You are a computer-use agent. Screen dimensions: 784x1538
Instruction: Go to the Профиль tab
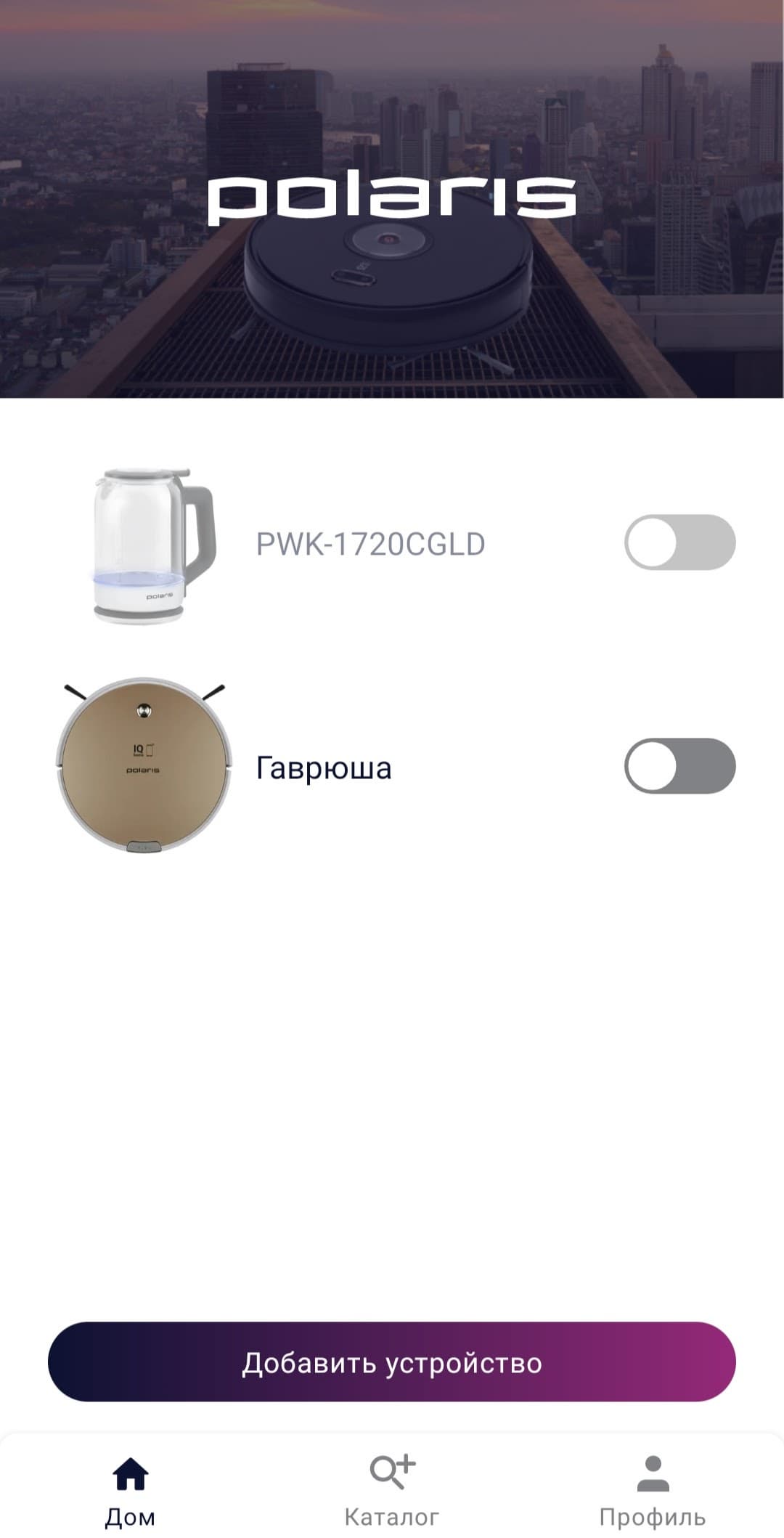(652, 1490)
